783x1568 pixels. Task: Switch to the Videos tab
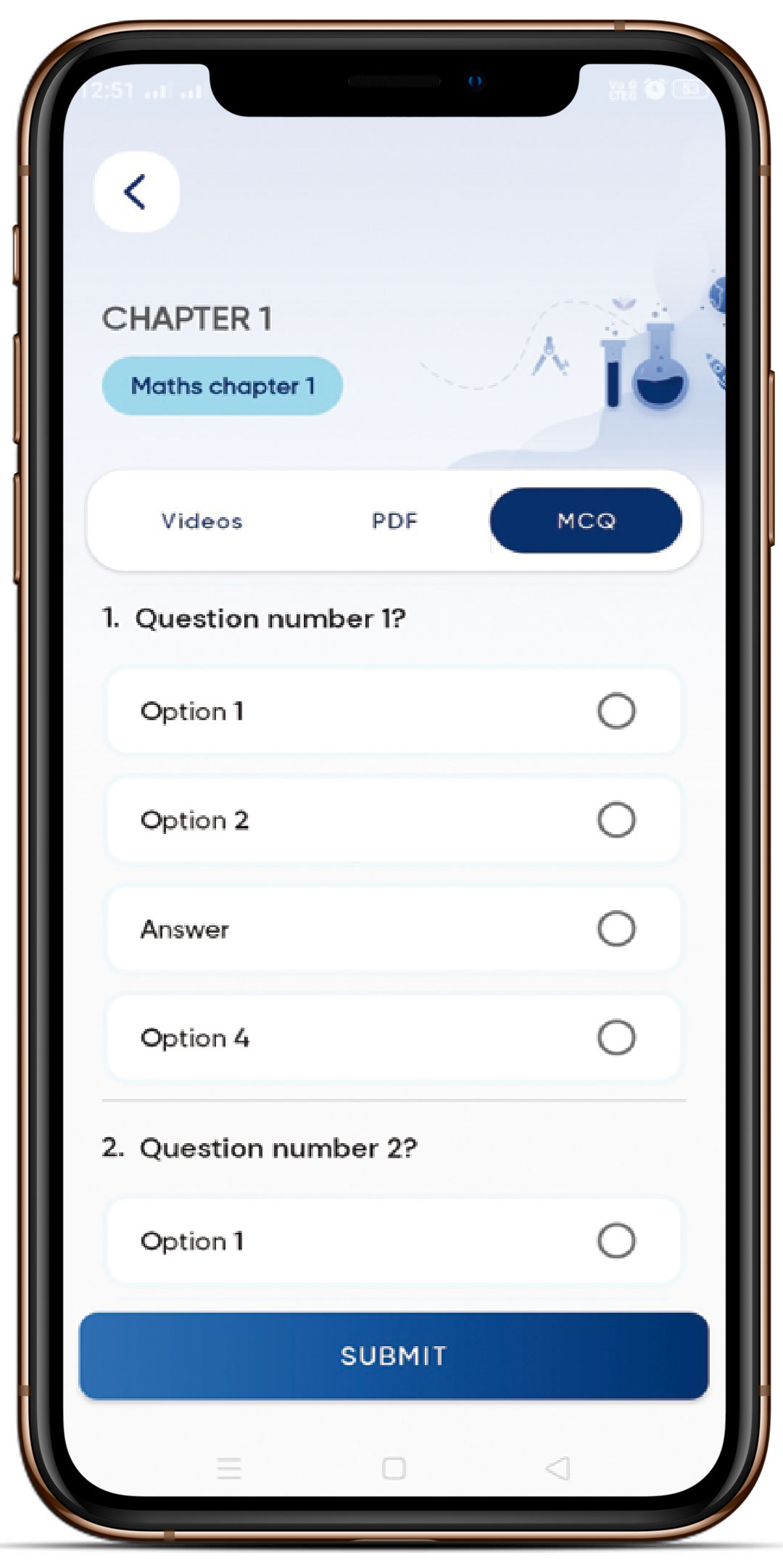click(202, 521)
